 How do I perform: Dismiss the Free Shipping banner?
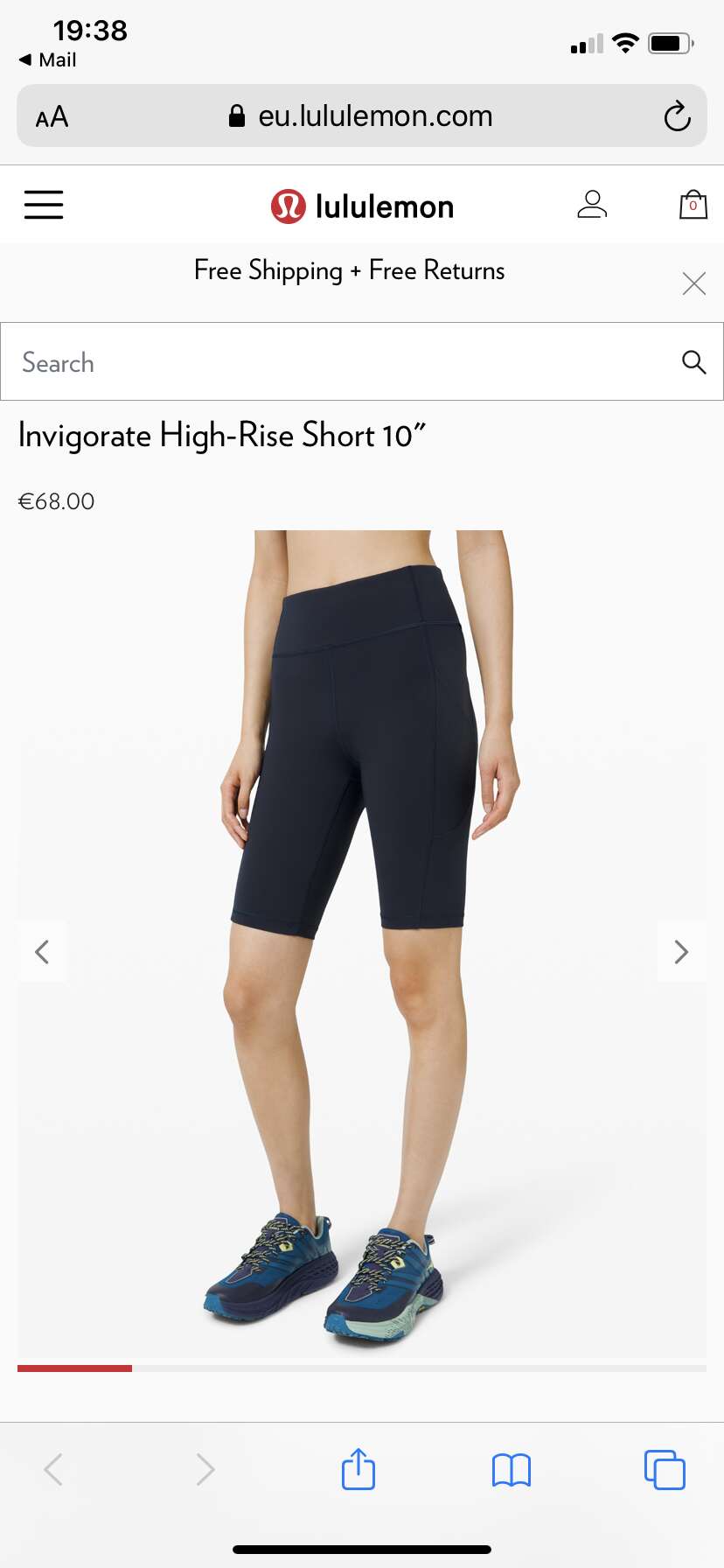coord(693,283)
